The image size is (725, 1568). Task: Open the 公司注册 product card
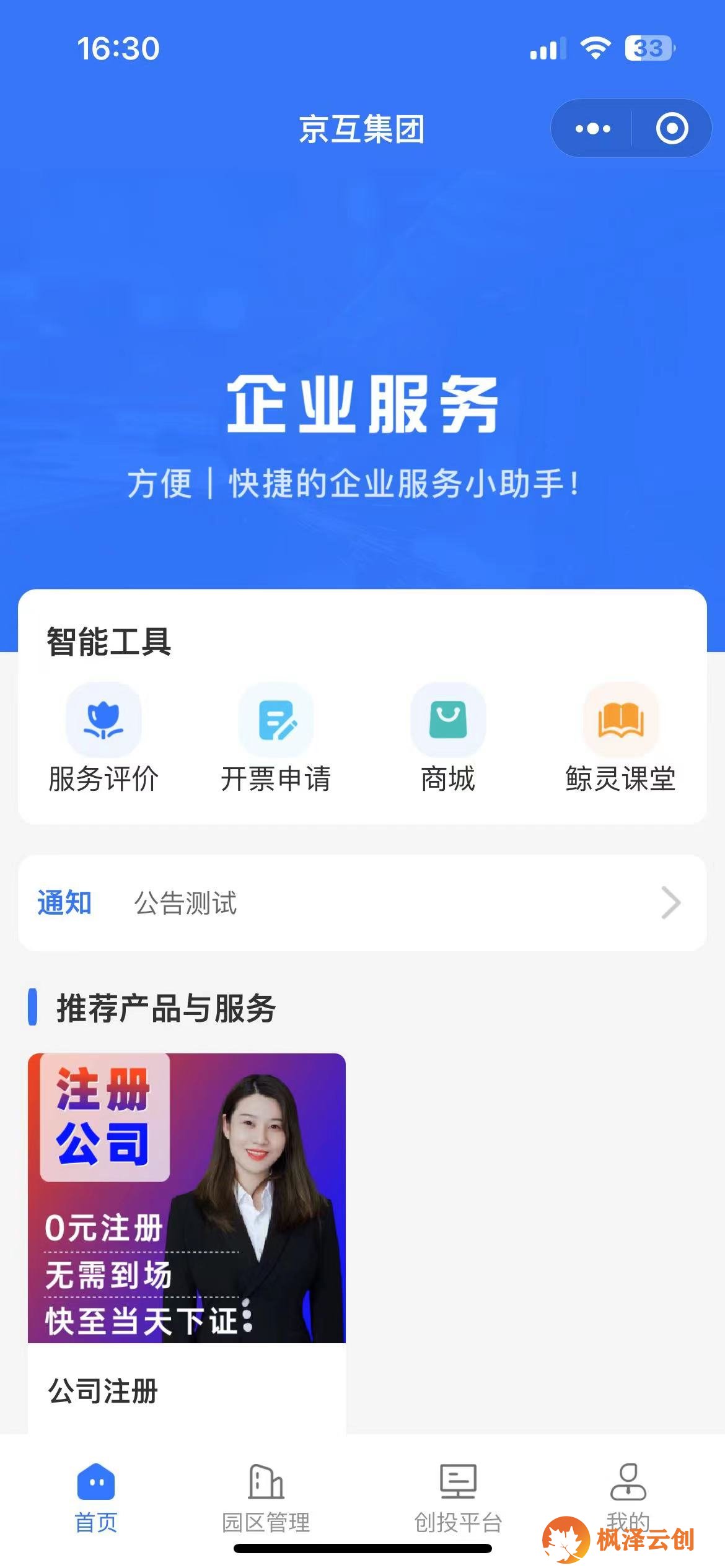[187, 1243]
